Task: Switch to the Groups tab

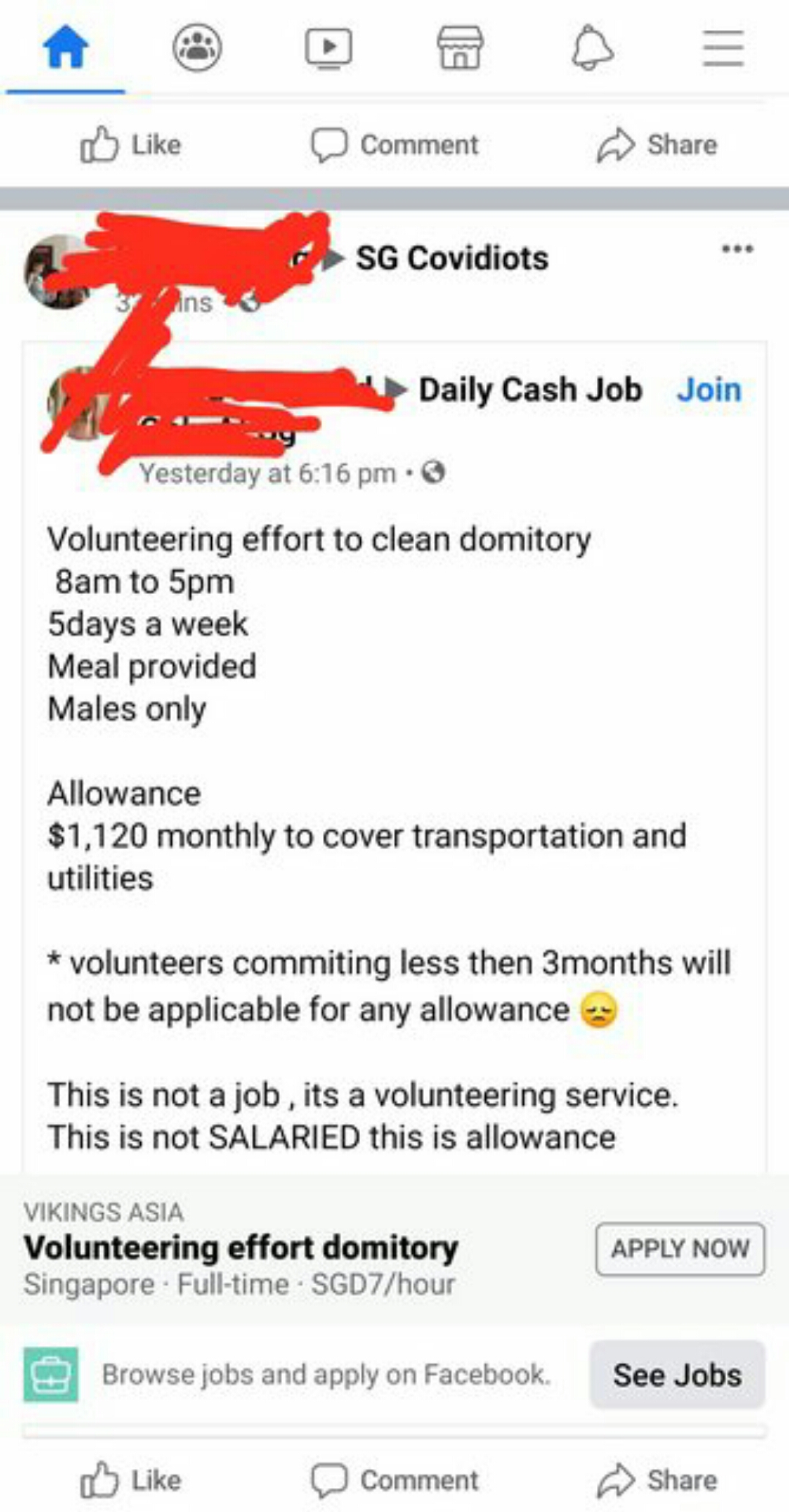Action: [x=197, y=48]
